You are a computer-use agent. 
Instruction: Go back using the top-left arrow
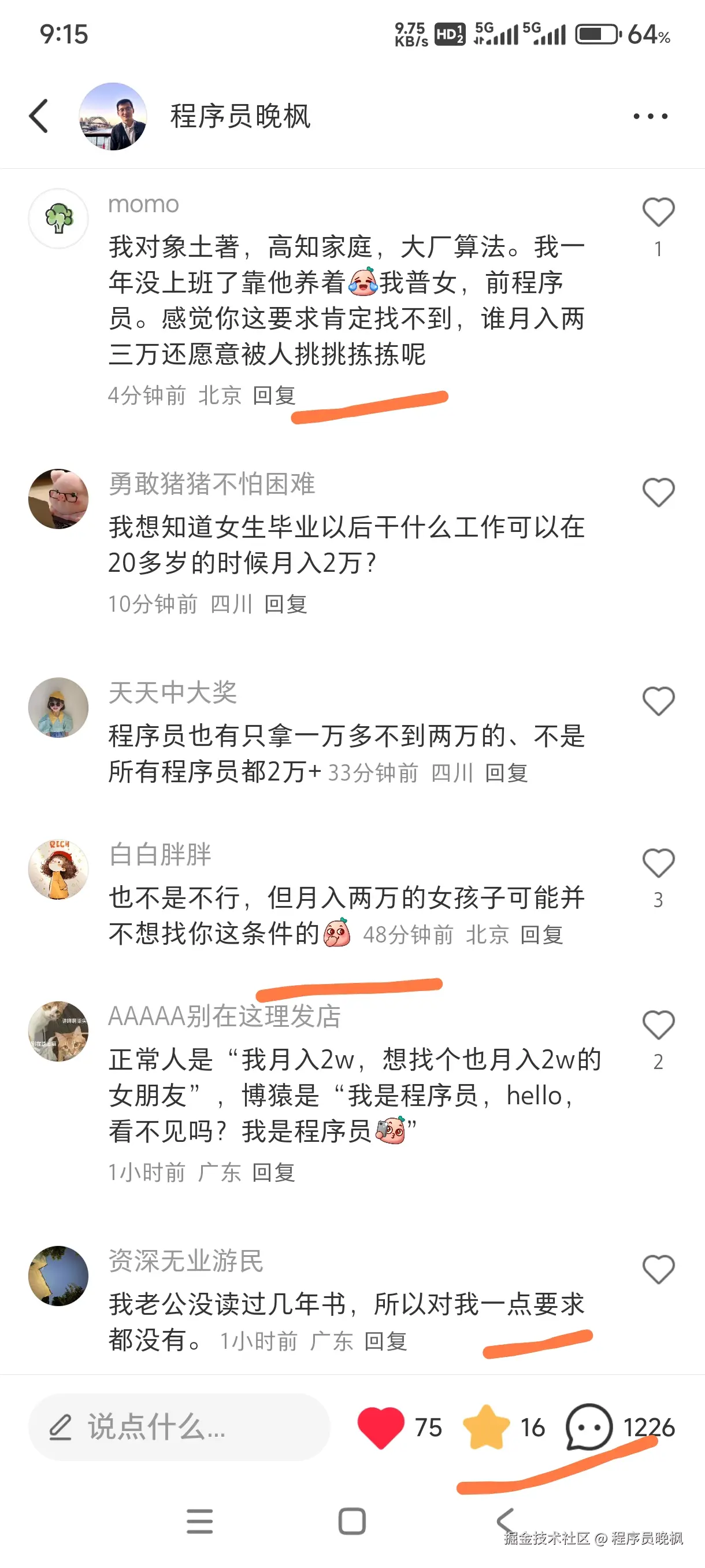pos(38,116)
